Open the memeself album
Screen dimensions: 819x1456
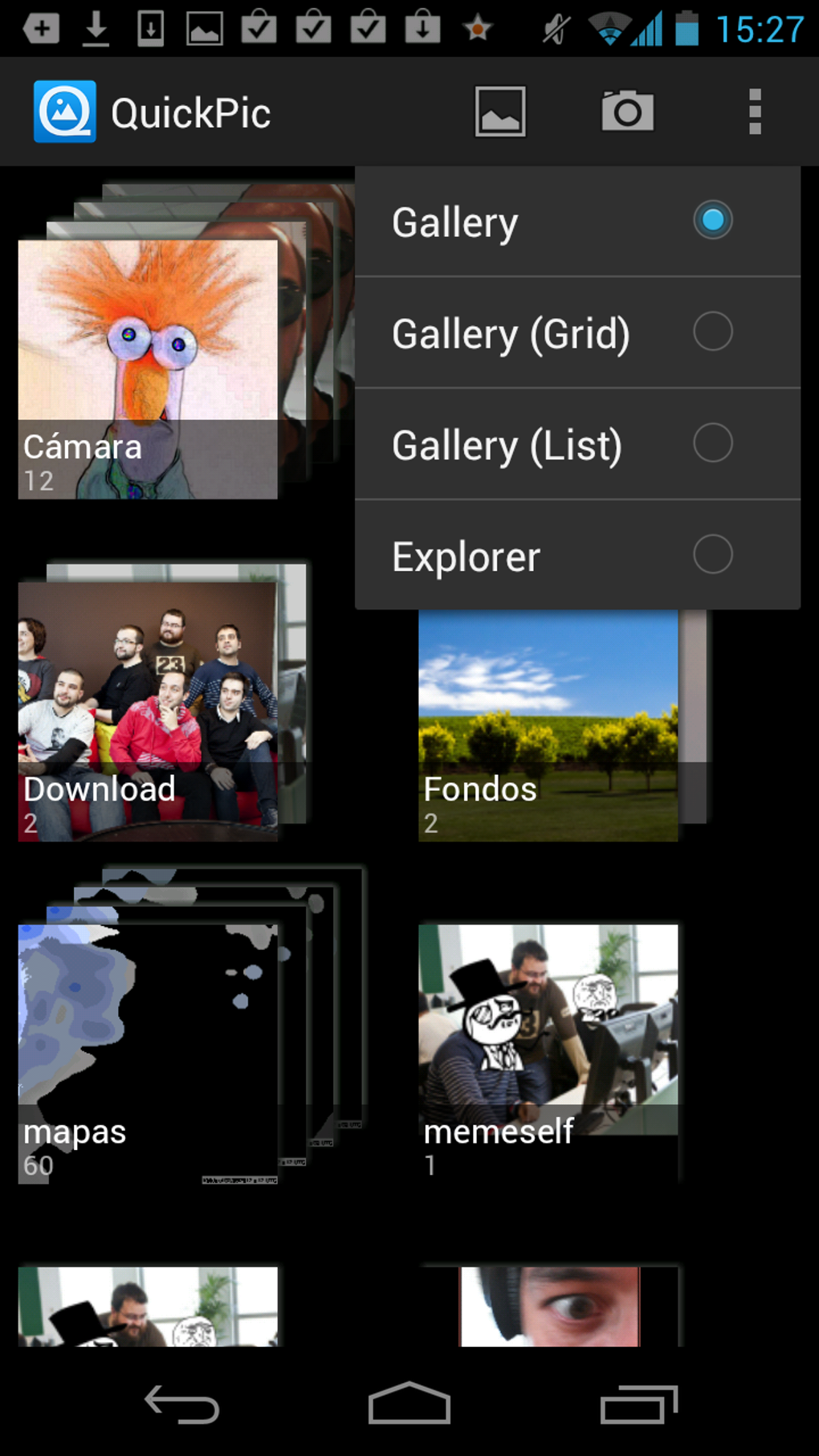[x=548, y=1054]
